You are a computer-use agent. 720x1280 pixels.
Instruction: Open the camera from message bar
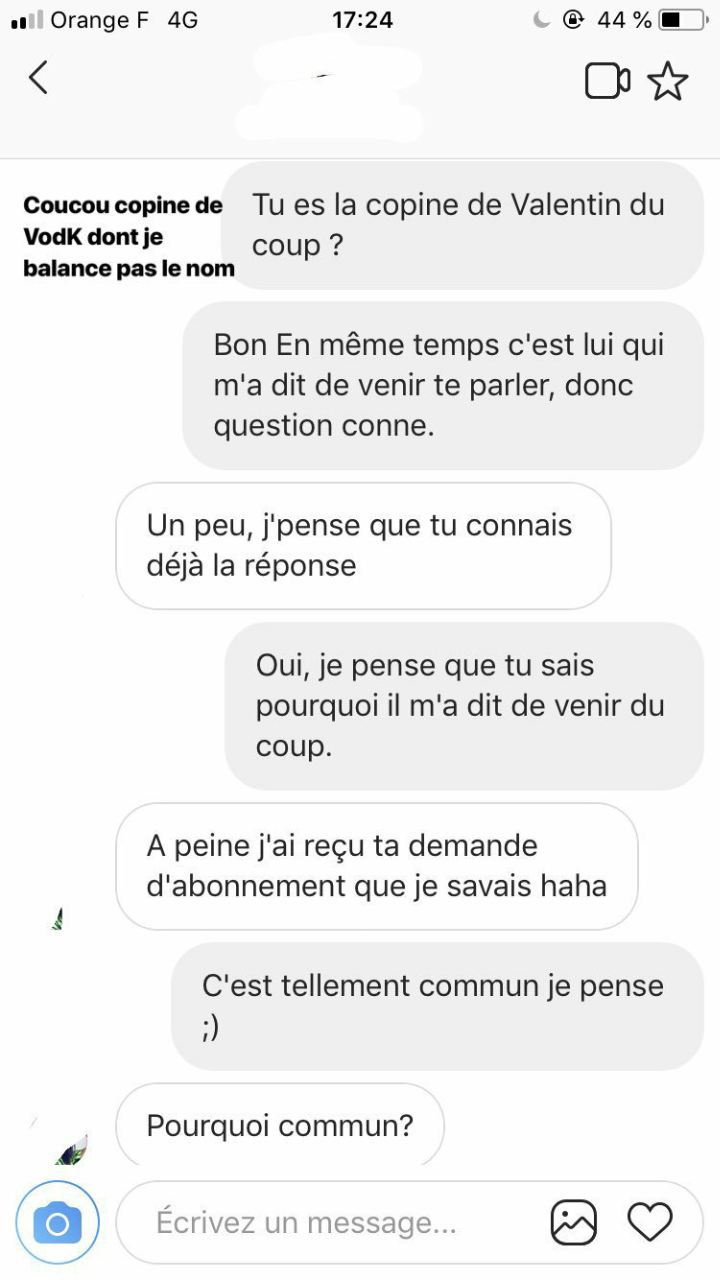57,1223
